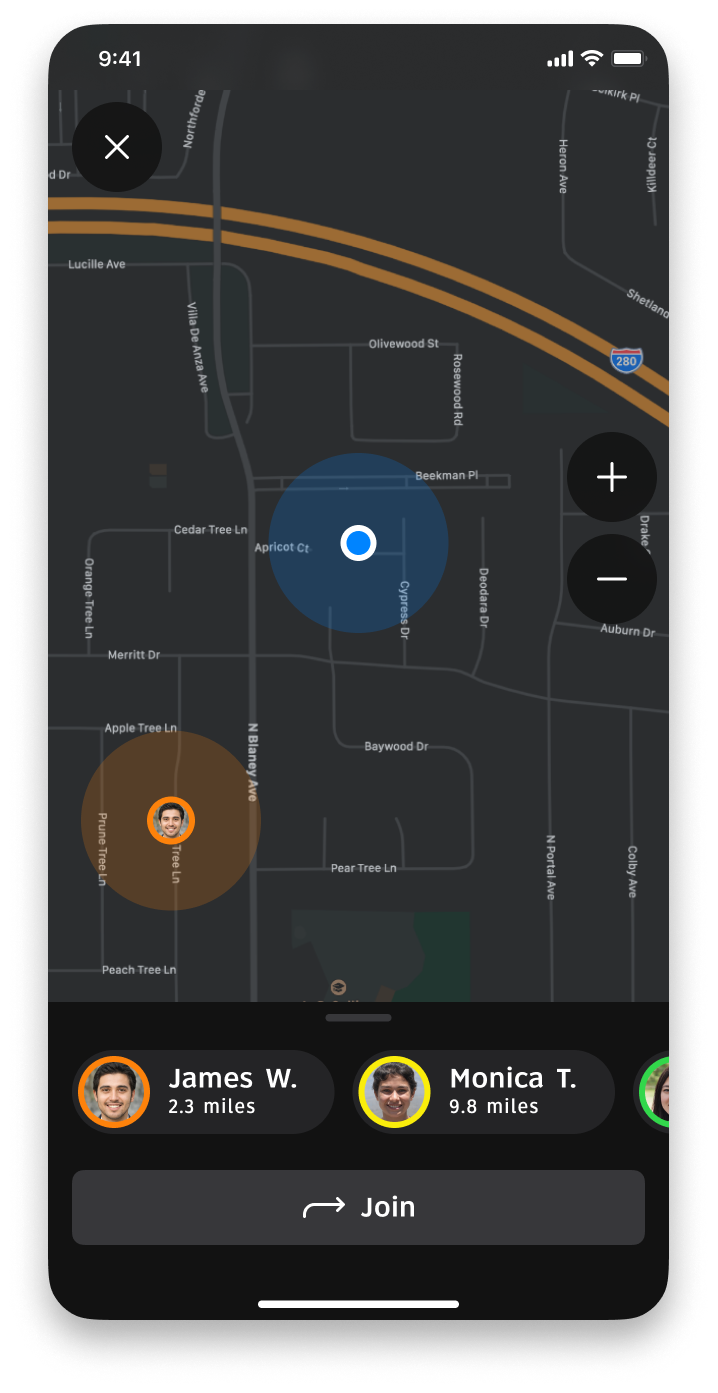Image resolution: width=718 pixels, height=1393 pixels.
Task: Tap the bottom sheet drag handle
Action: (358, 1018)
